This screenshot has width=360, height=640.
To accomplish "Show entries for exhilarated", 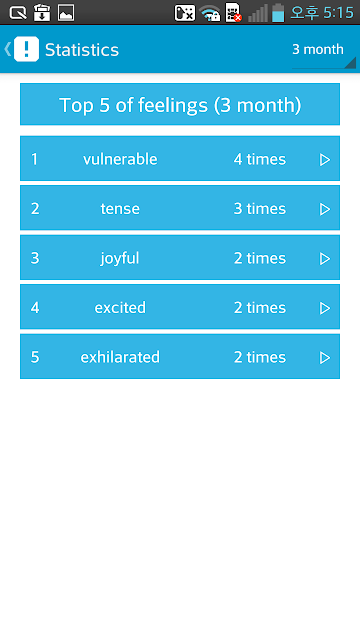I will coord(180,356).
